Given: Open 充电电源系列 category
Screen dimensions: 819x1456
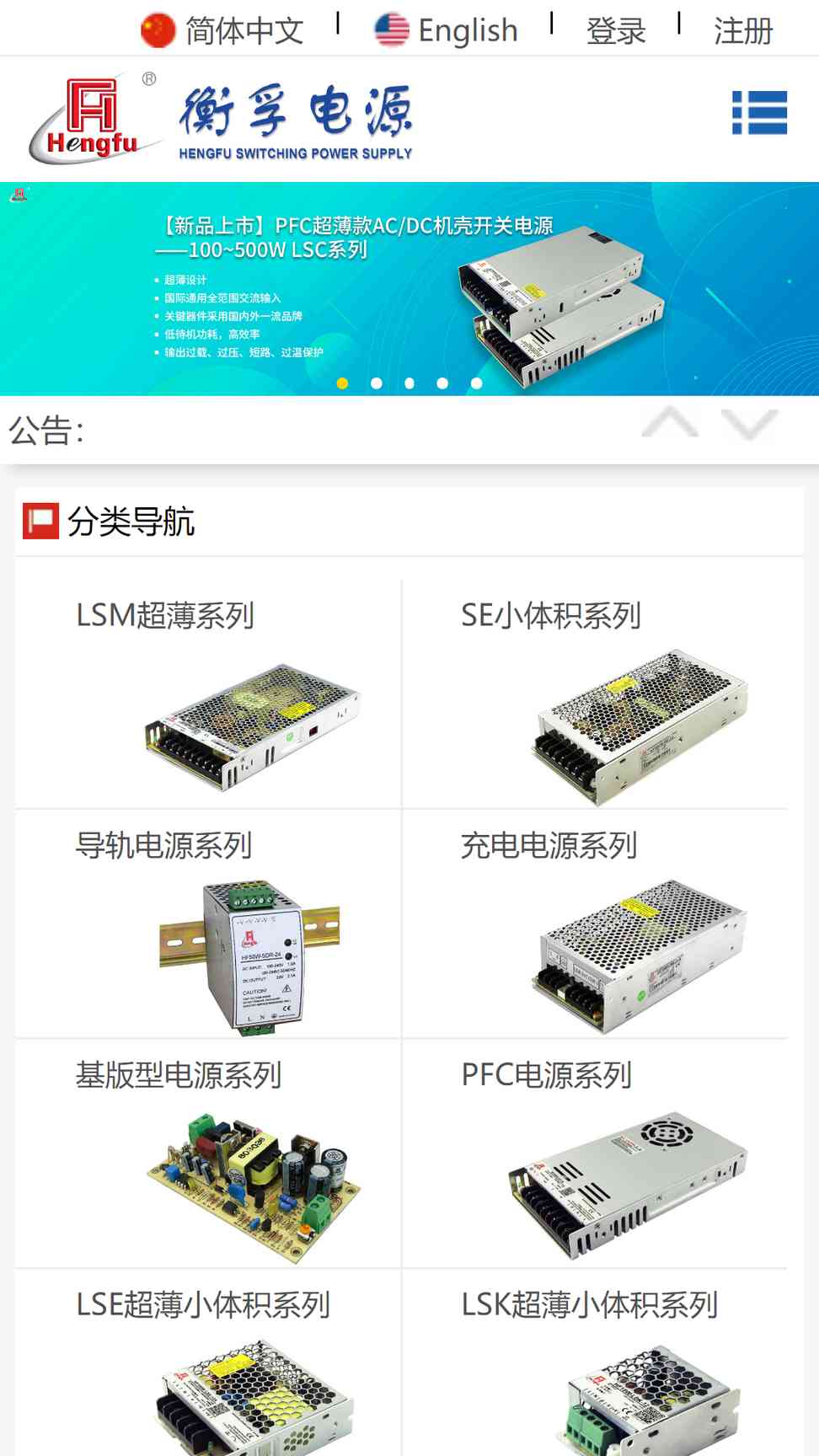Looking at the screenshot, I should pos(595,923).
